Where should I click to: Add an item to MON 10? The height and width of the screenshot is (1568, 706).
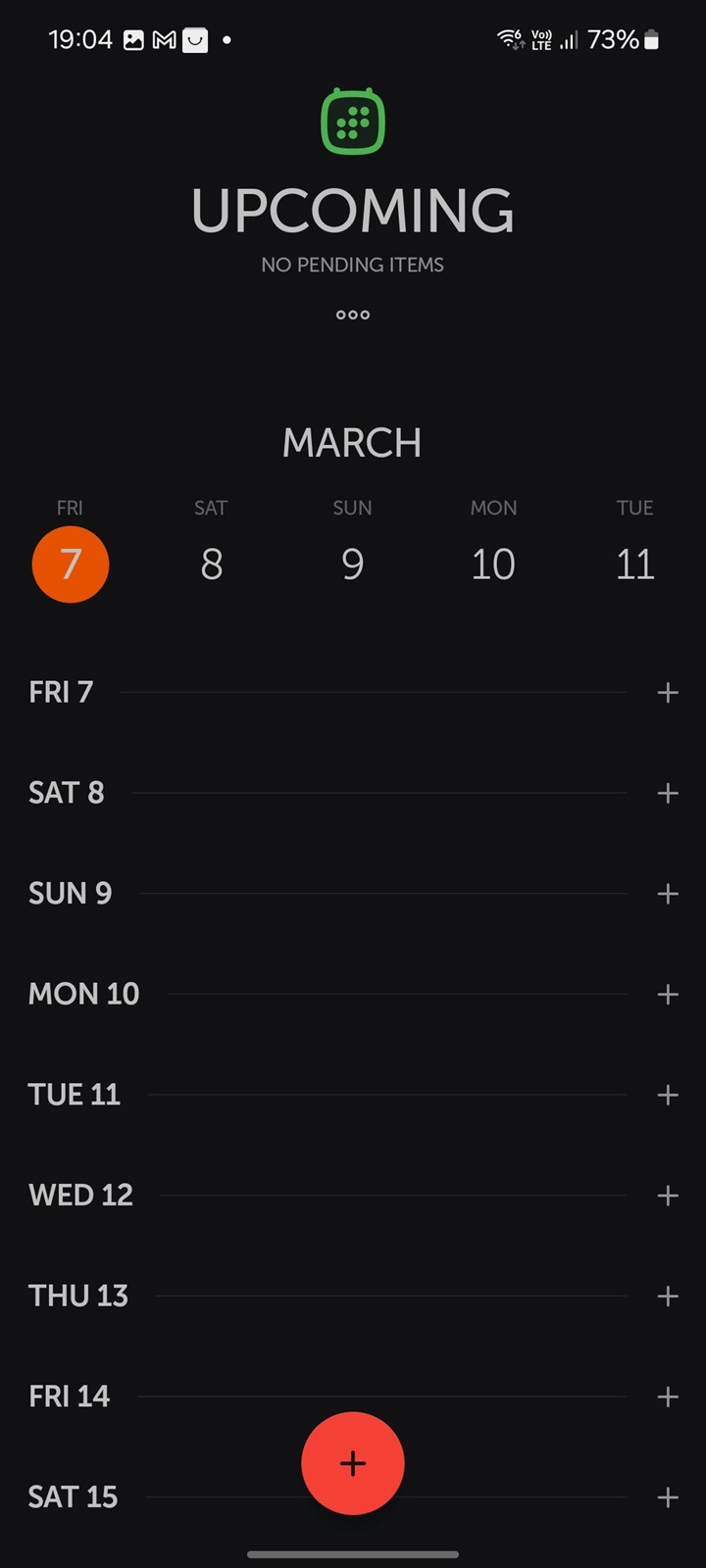pyautogui.click(x=668, y=995)
